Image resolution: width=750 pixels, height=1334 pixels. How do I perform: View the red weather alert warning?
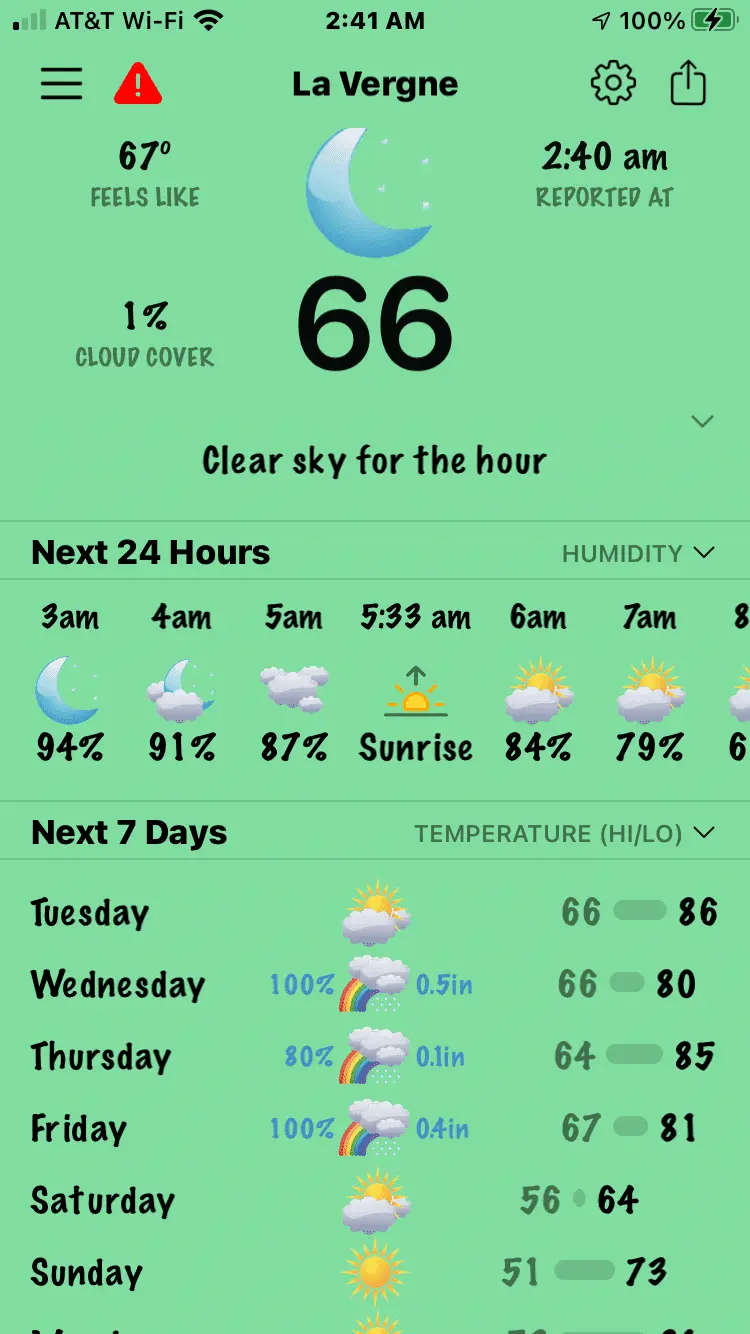pyautogui.click(x=138, y=84)
